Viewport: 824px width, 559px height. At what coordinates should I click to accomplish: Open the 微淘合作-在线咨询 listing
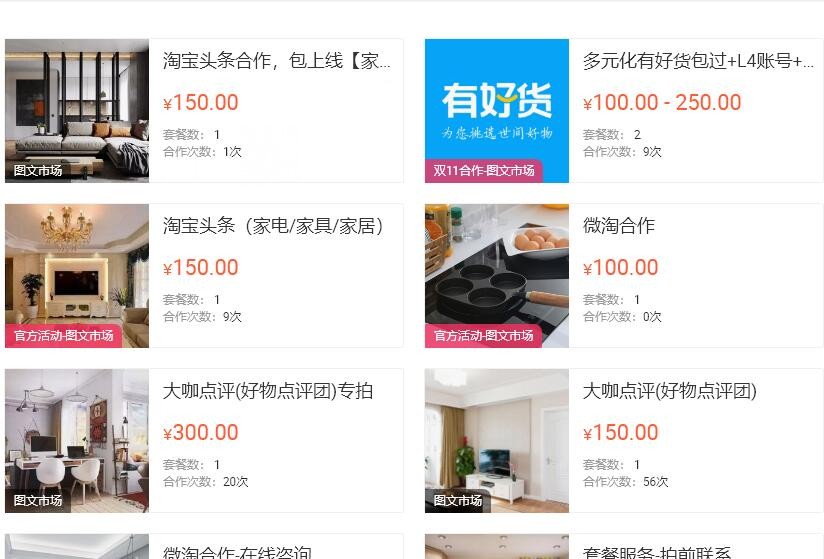click(x=238, y=551)
